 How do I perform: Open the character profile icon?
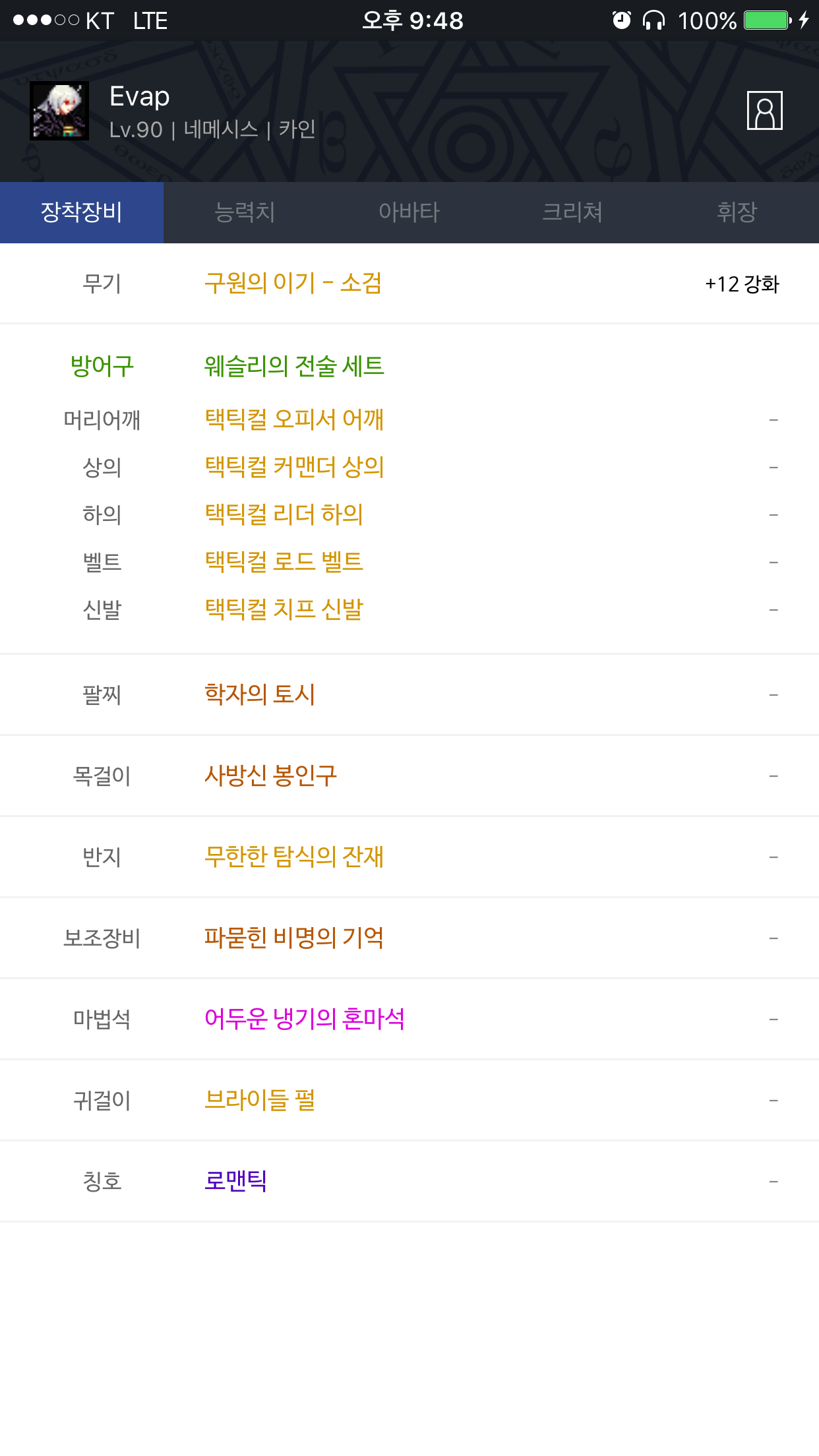[764, 111]
